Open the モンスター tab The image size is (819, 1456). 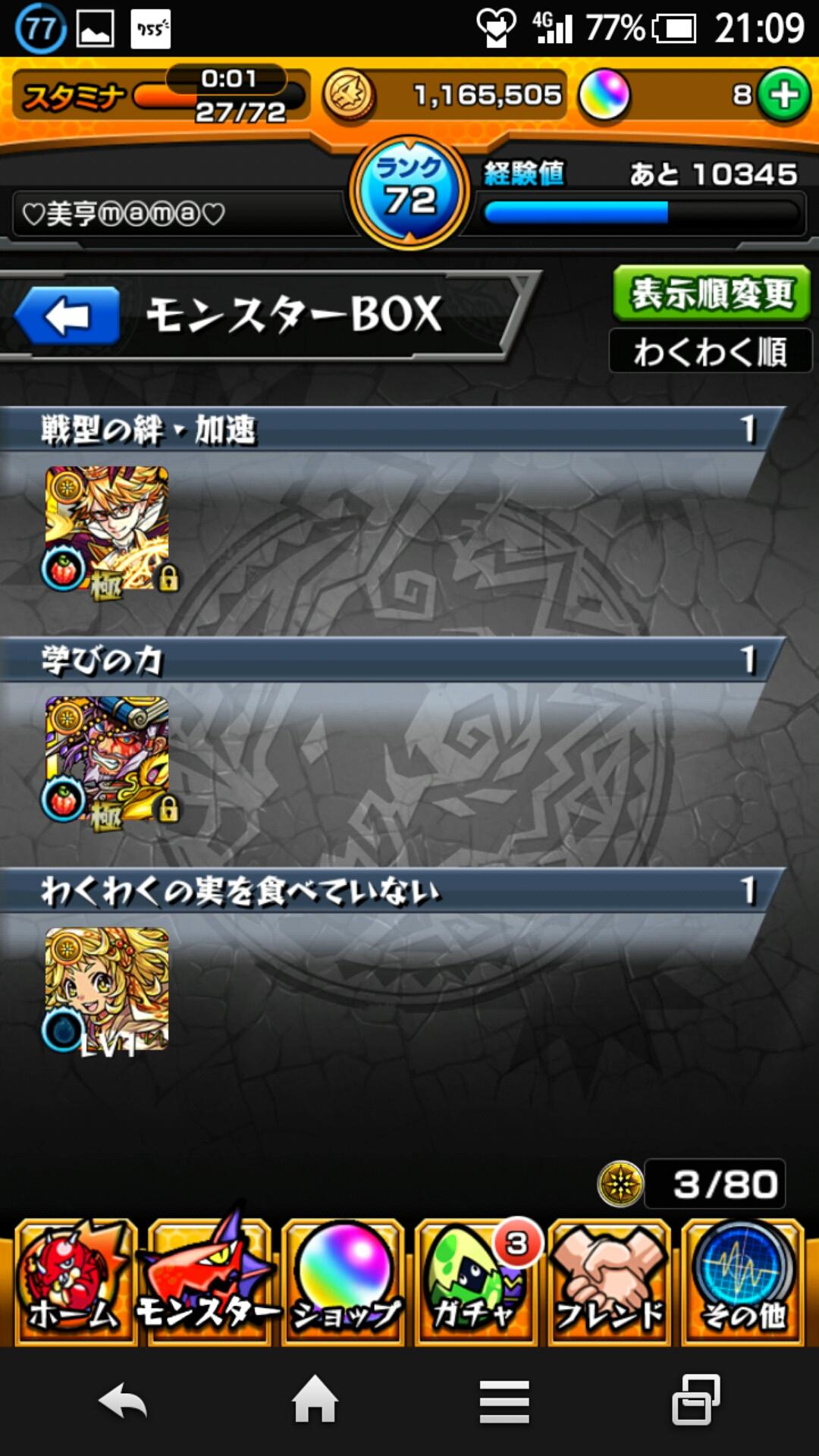coord(209,1282)
